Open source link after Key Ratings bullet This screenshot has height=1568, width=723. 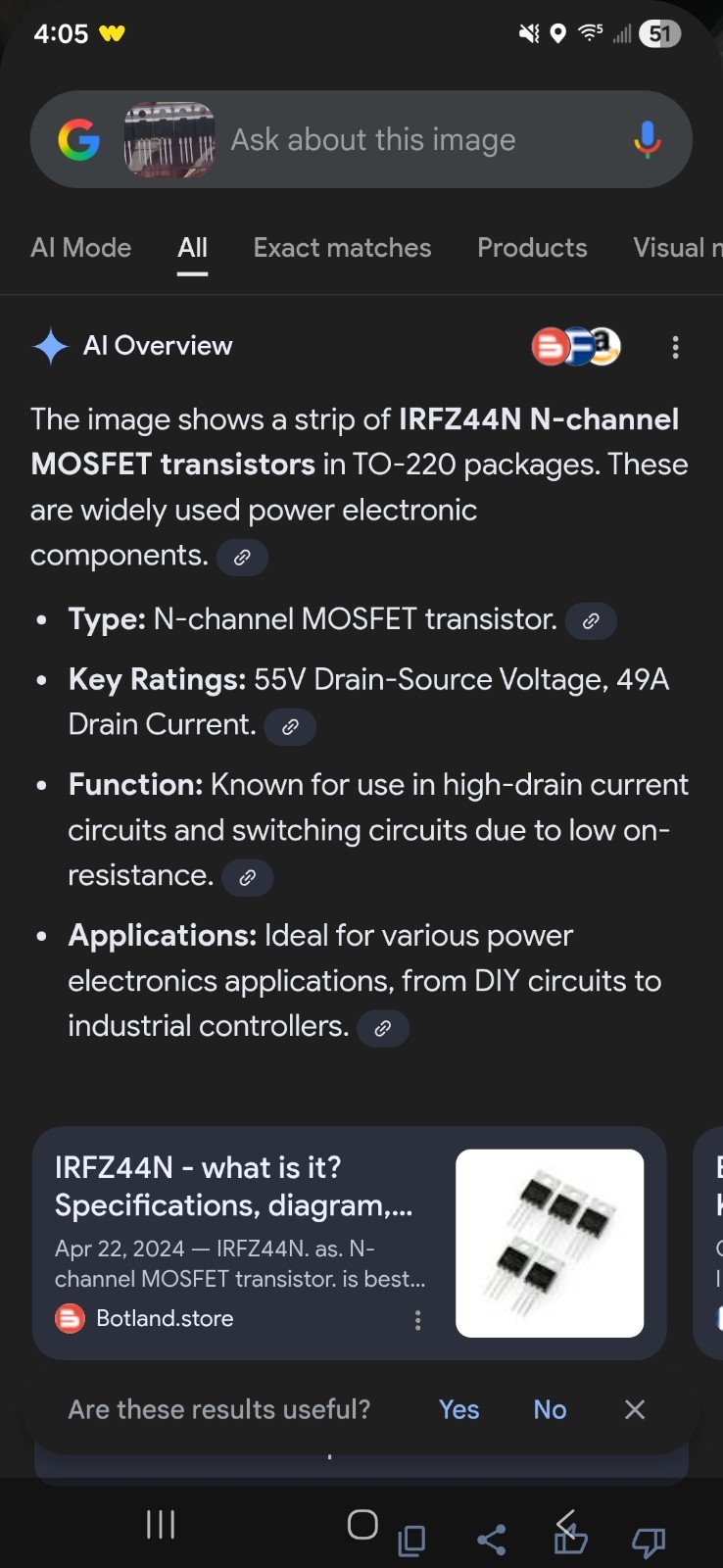[290, 727]
